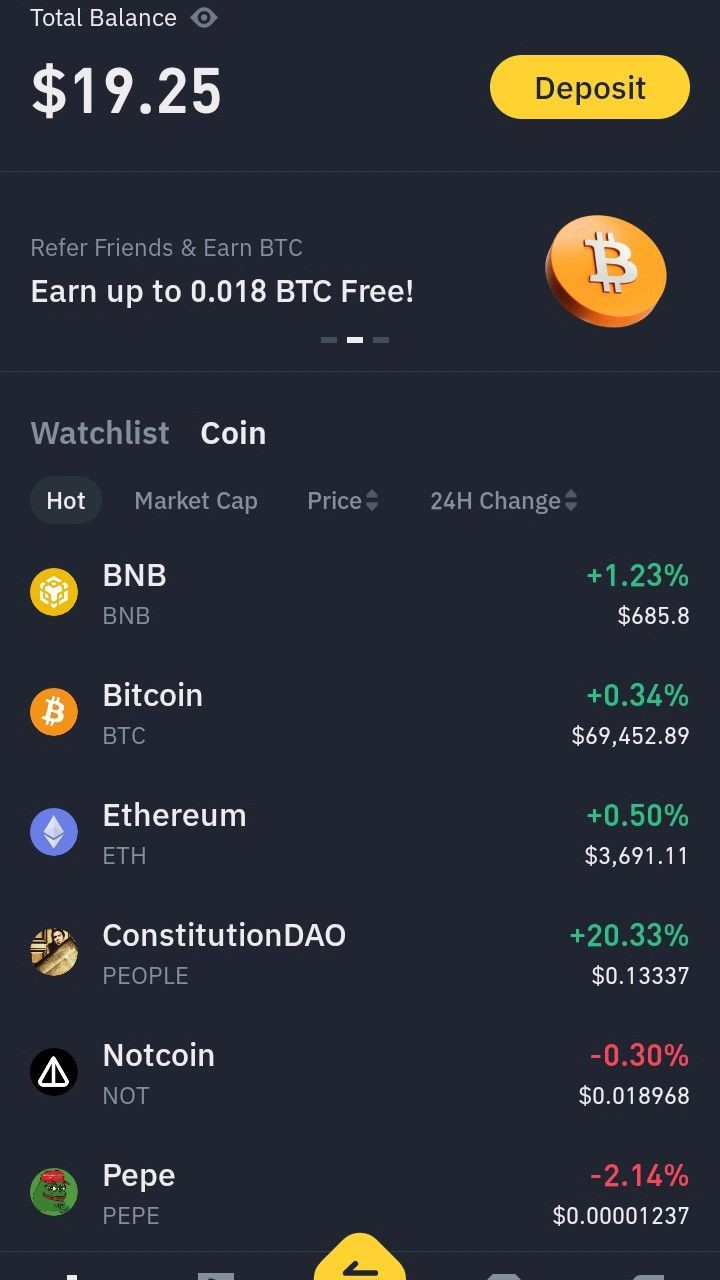
Task: Open ConstitutionDAO PEOPLE coin page
Action: click(x=360, y=955)
